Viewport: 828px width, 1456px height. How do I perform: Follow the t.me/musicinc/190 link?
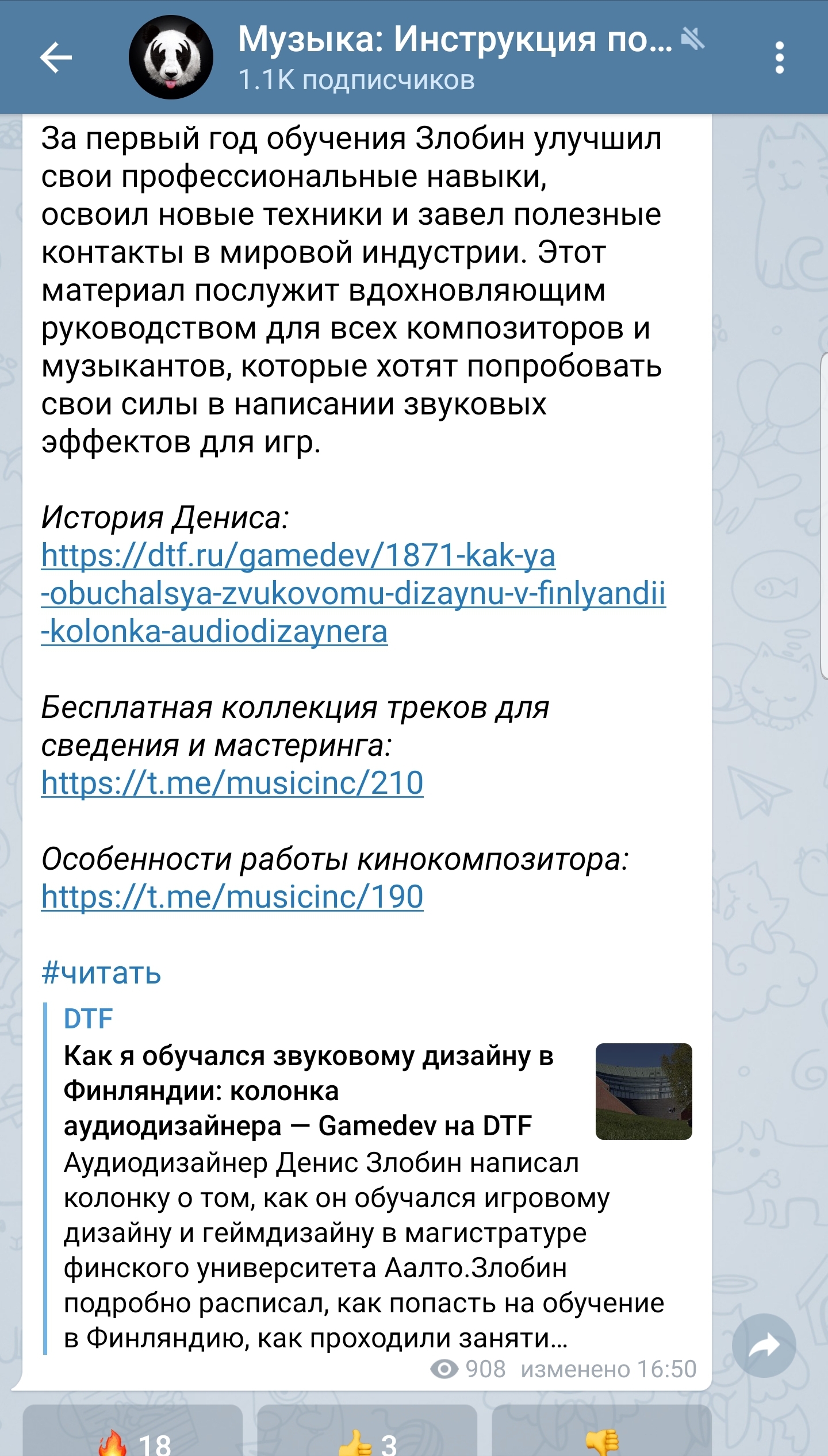click(x=232, y=897)
